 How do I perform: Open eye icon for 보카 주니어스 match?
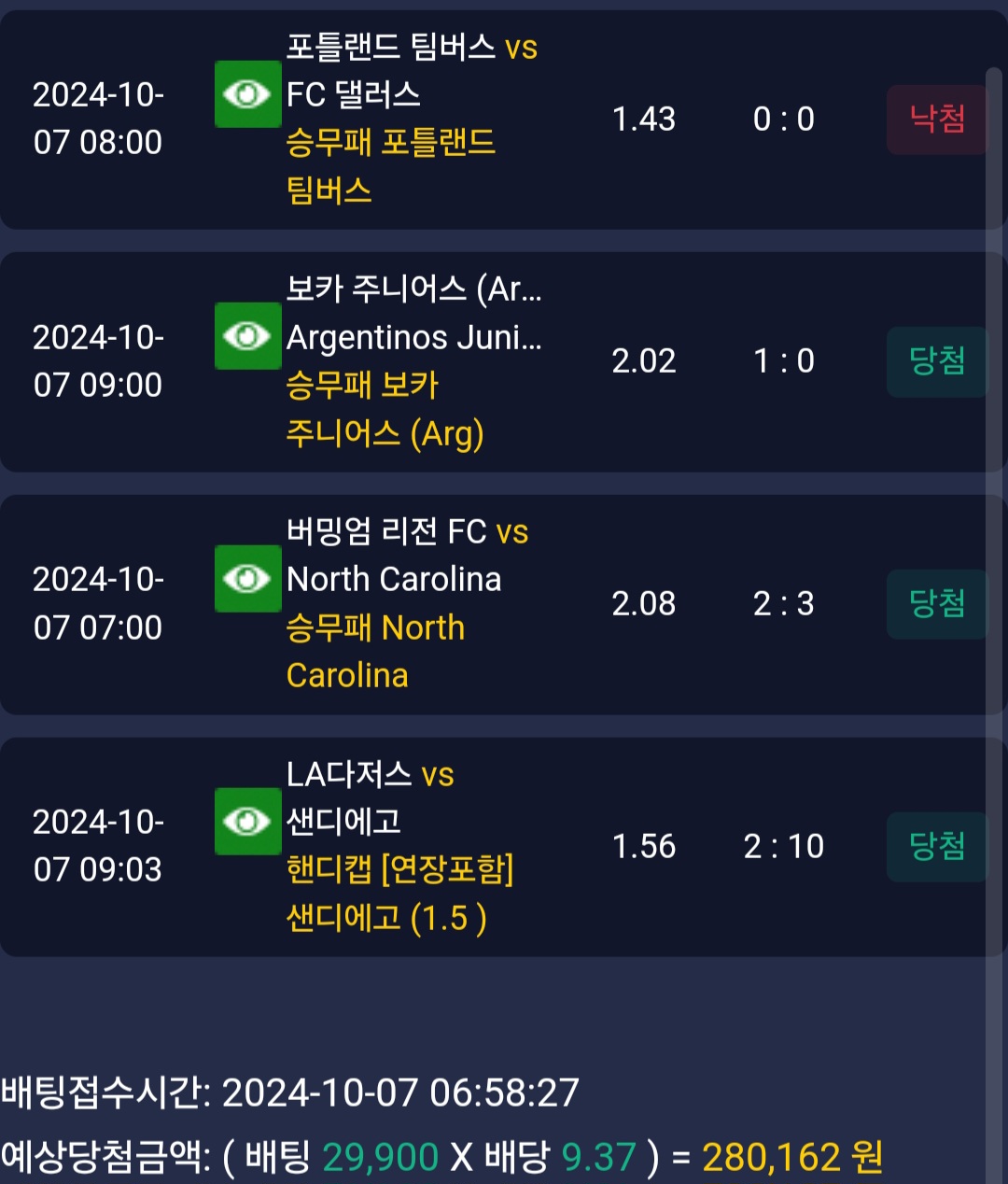pos(247,336)
